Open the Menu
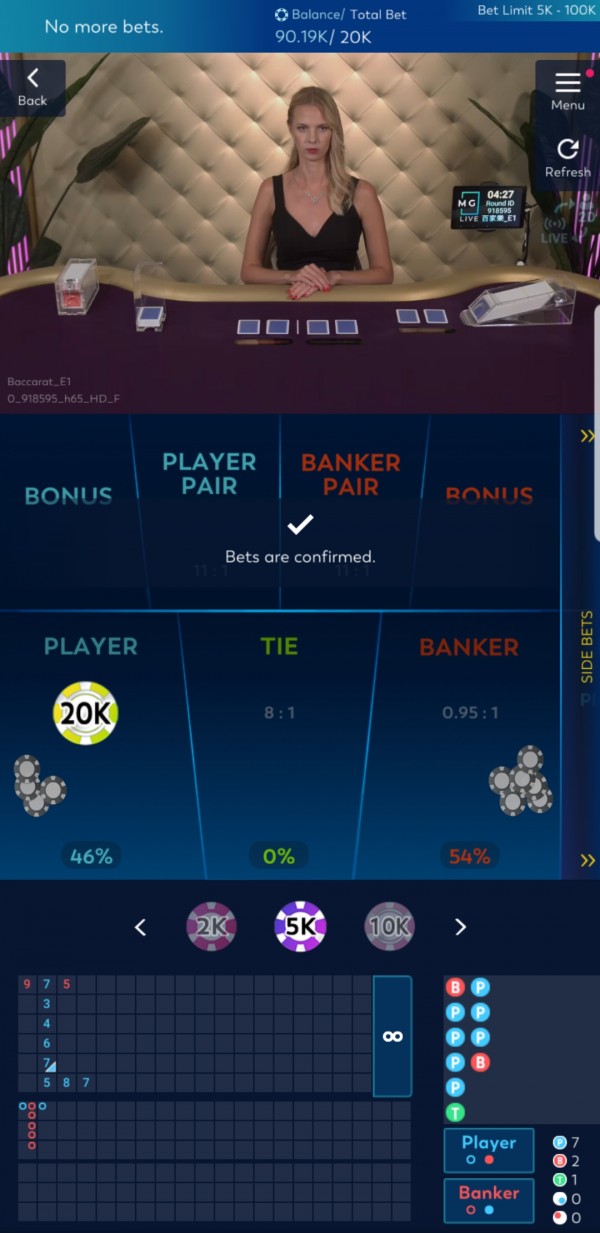600x1233 pixels. (567, 90)
